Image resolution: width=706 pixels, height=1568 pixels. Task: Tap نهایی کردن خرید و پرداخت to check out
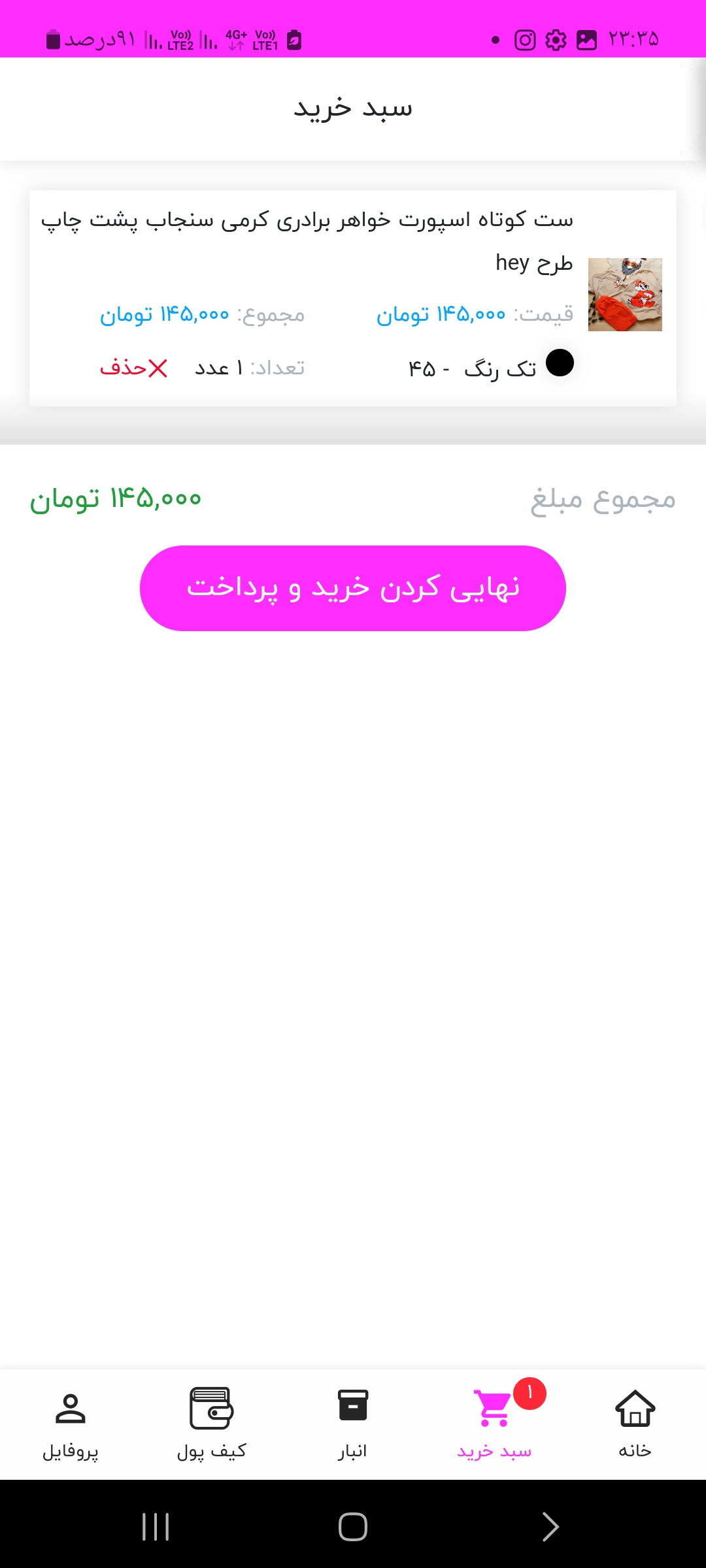point(353,588)
